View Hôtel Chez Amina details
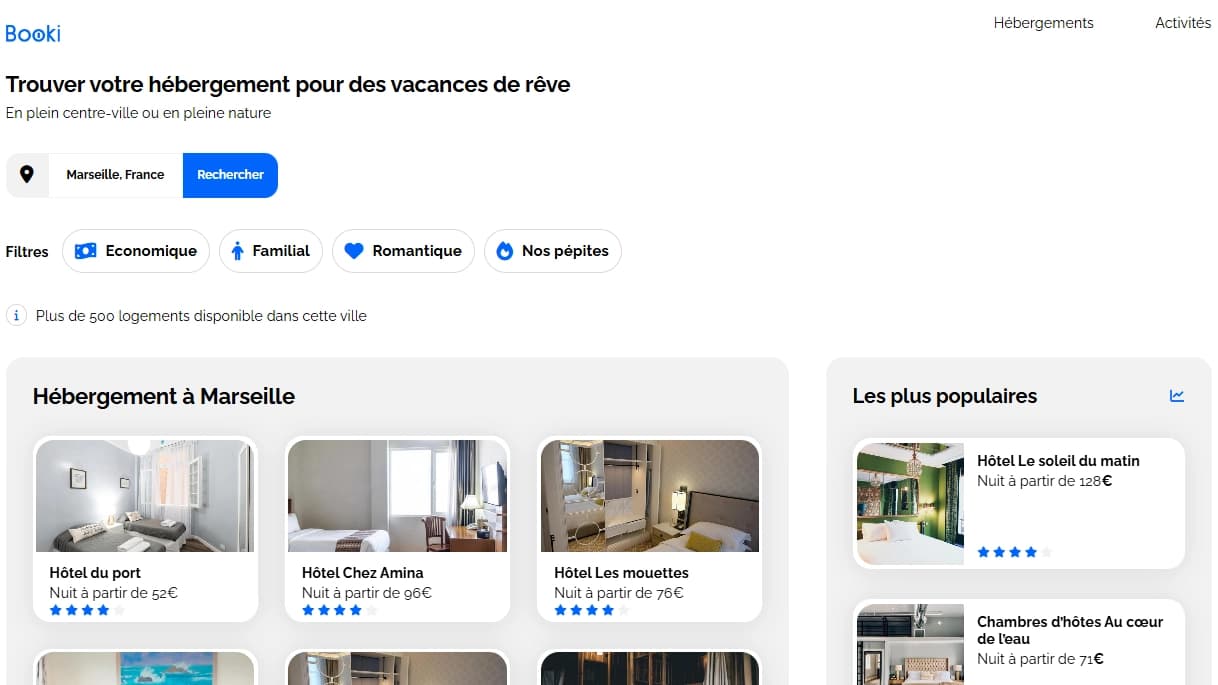1218x685 pixels. tap(397, 528)
